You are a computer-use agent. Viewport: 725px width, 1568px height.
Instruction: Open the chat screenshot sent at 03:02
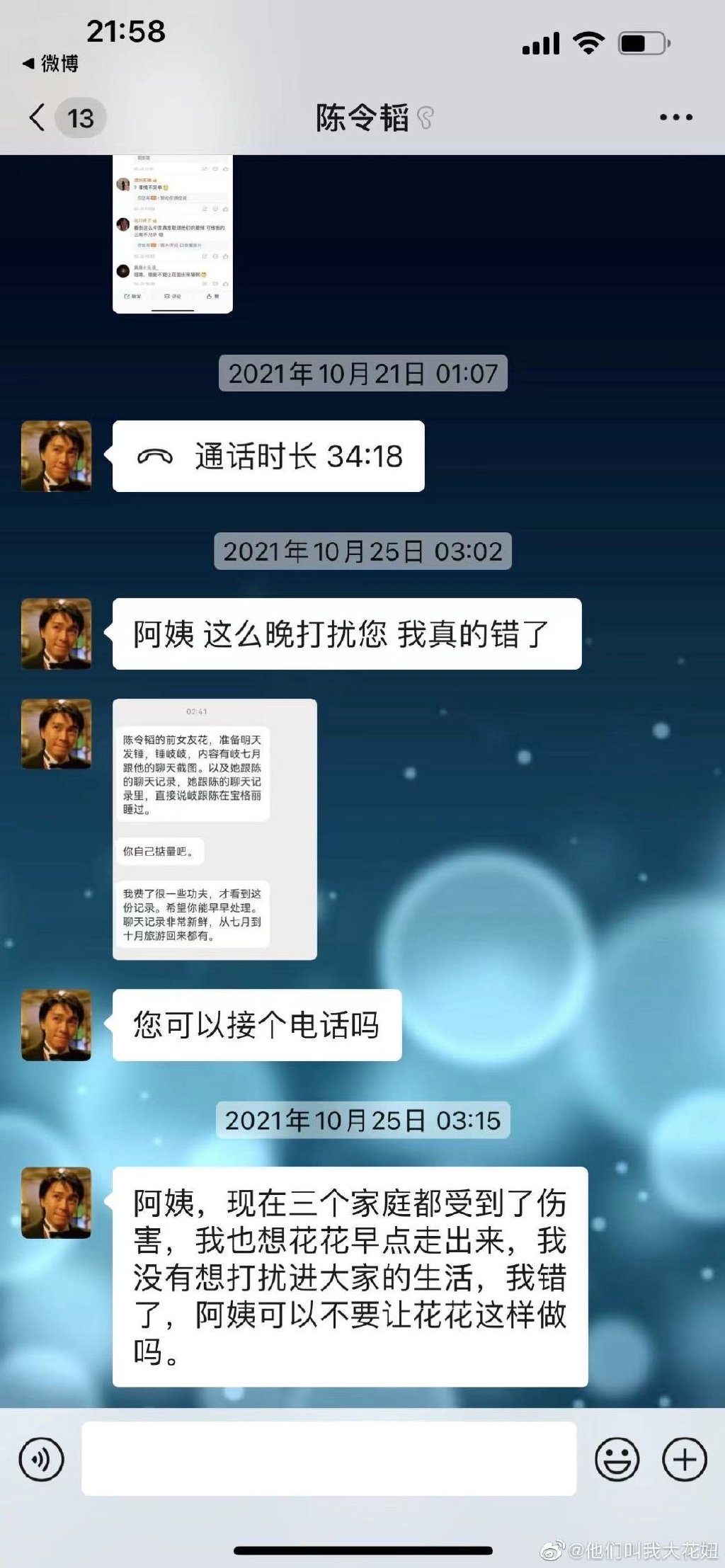215,829
